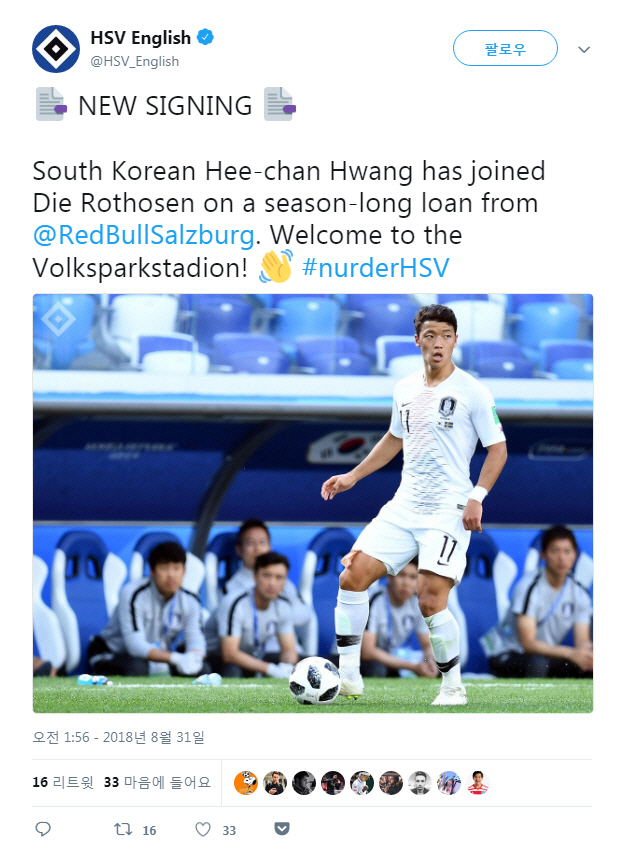Send the tweet via direct message
This screenshot has height=852, width=629.
(x=282, y=829)
